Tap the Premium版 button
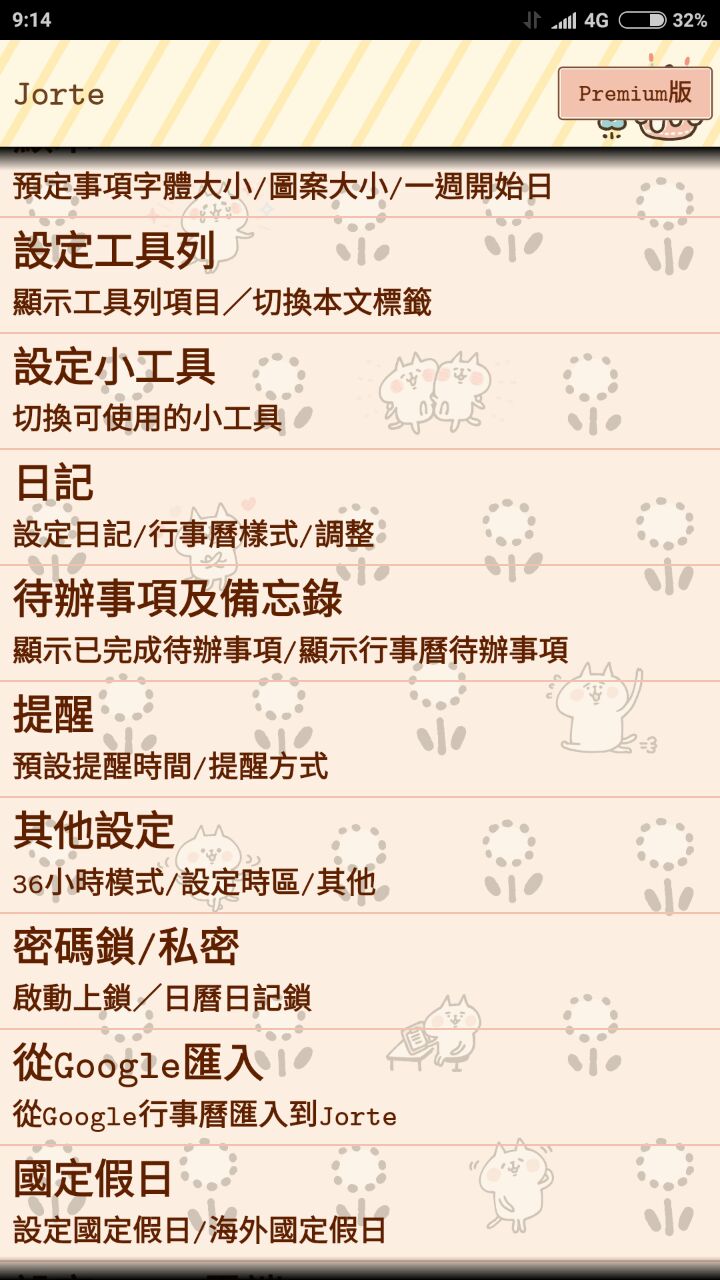The image size is (720, 1280). point(635,94)
